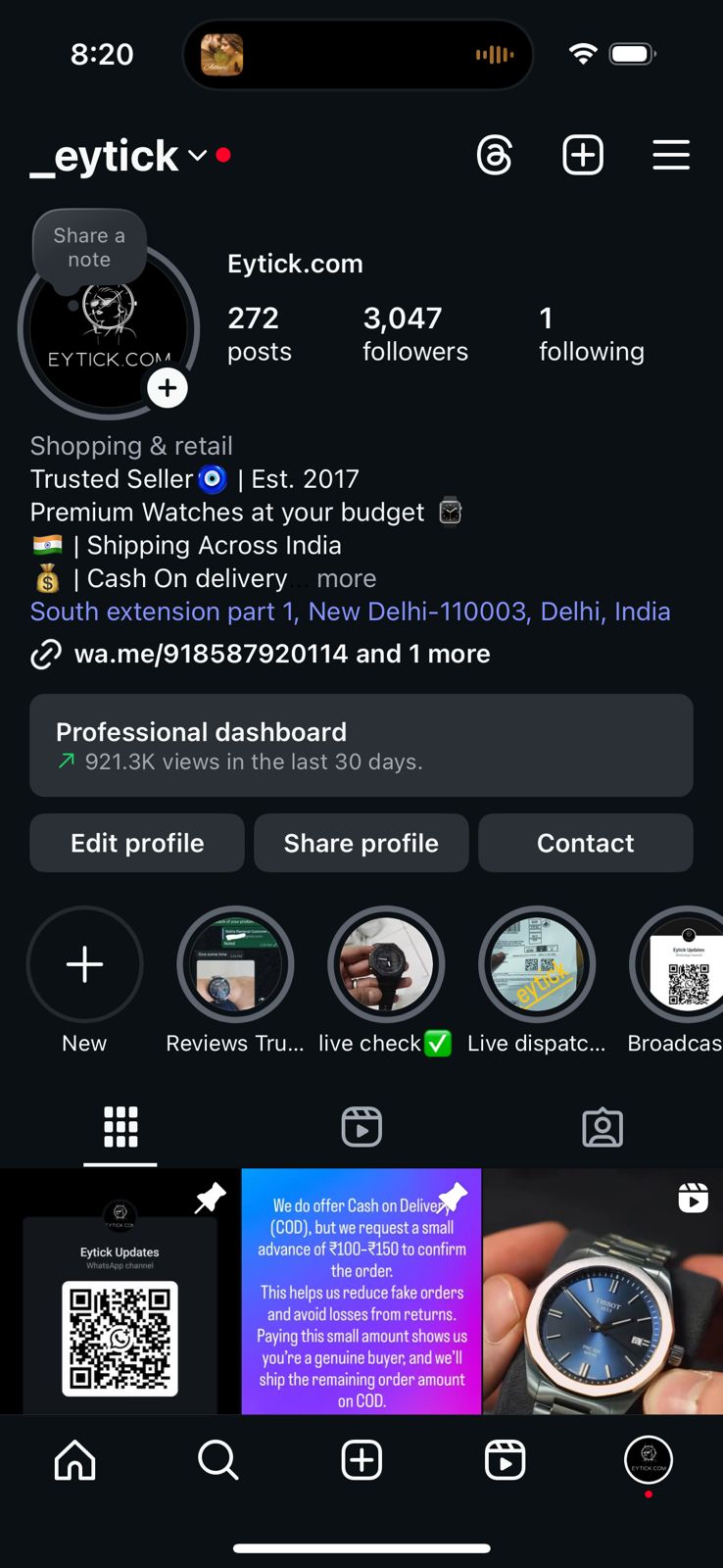The height and width of the screenshot is (1568, 723).
Task: Tap Share profile
Action: 361,843
